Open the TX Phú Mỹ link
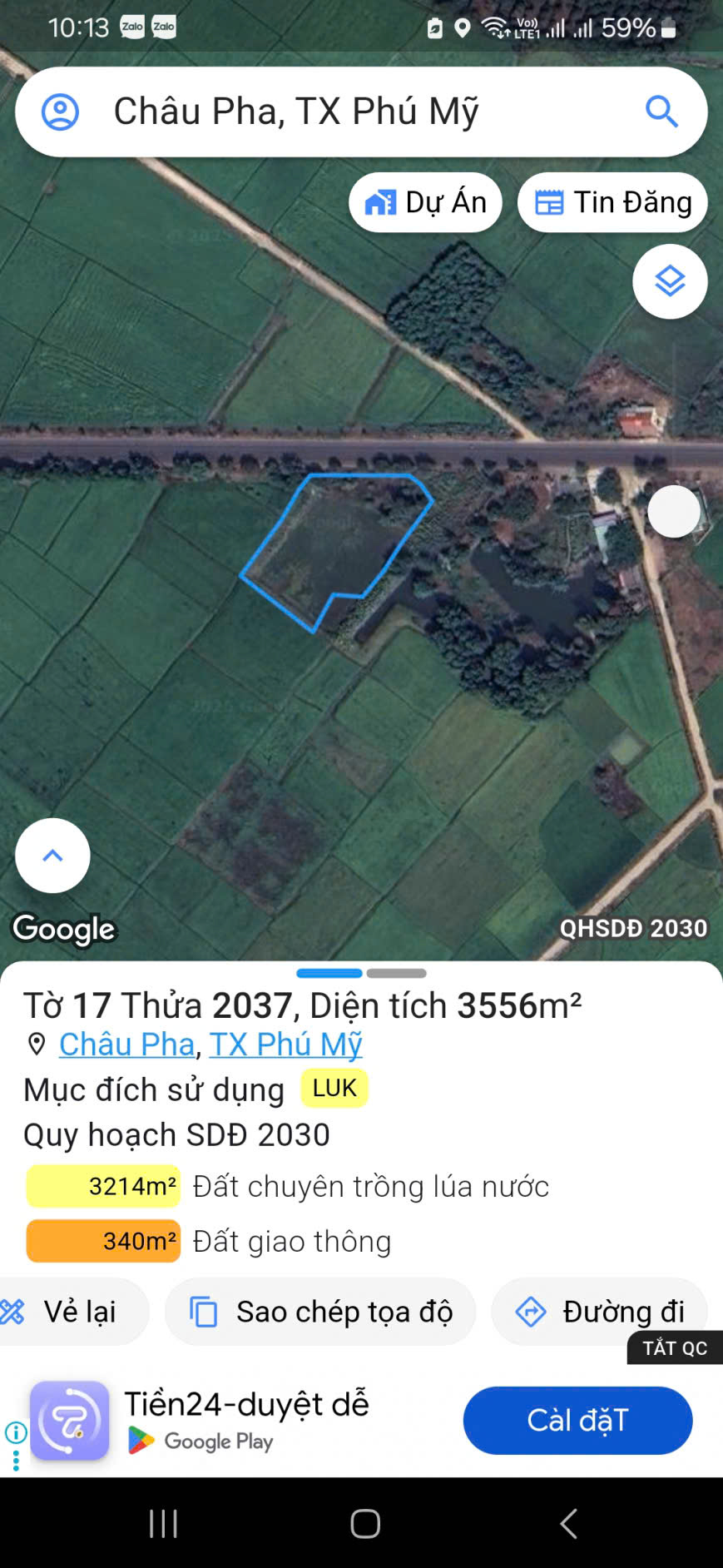Image resolution: width=723 pixels, height=1568 pixels. click(x=285, y=1045)
